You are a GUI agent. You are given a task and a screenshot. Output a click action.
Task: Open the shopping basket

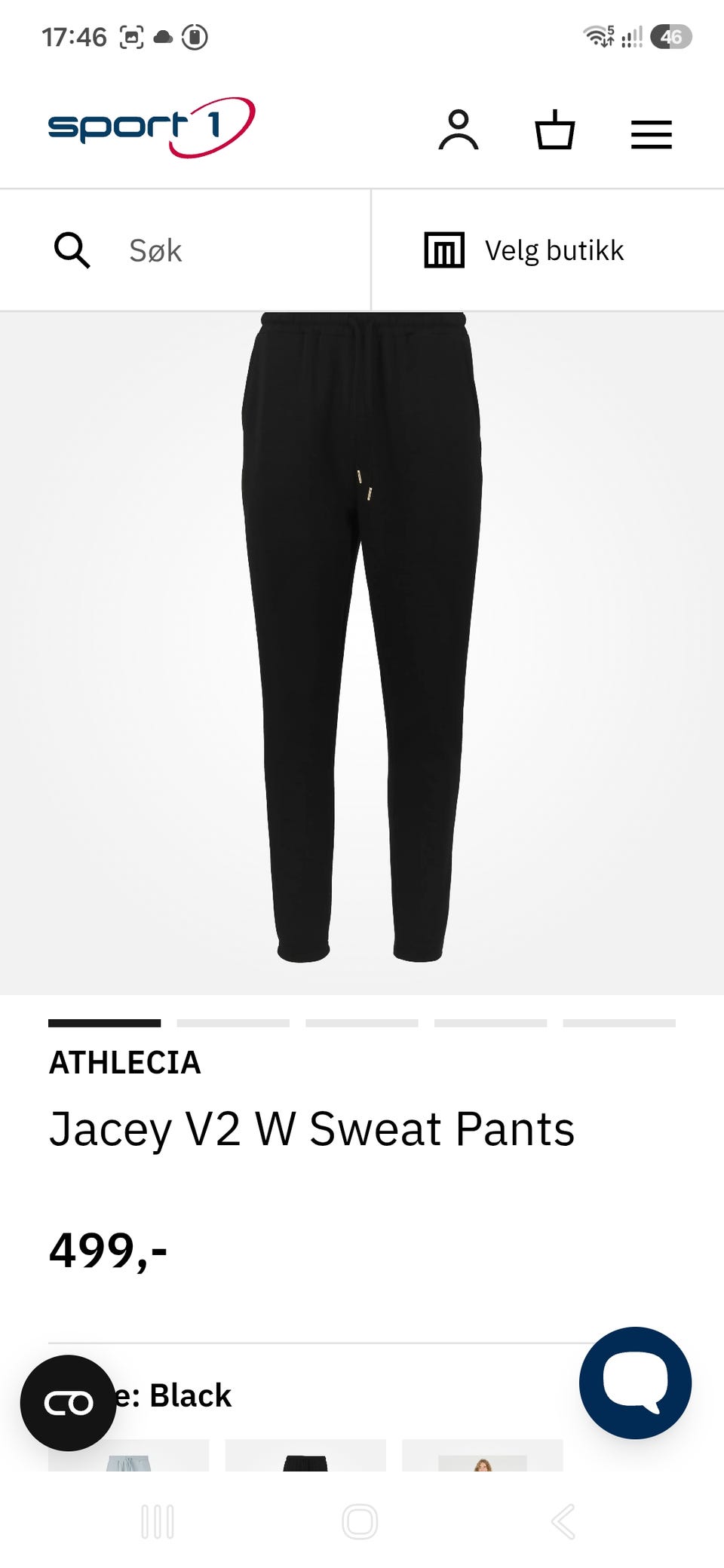point(555,130)
